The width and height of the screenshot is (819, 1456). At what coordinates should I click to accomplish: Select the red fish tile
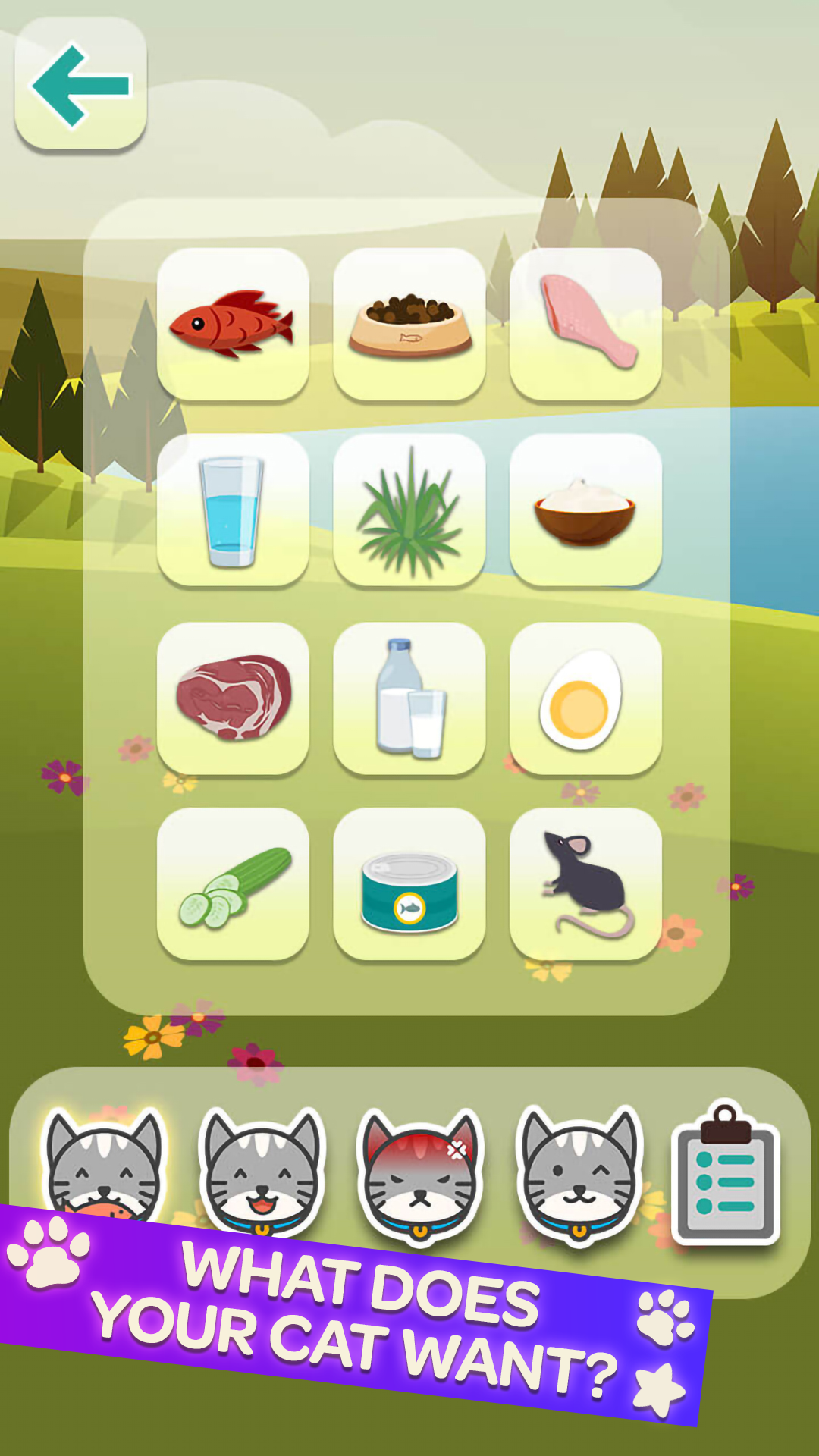click(233, 324)
